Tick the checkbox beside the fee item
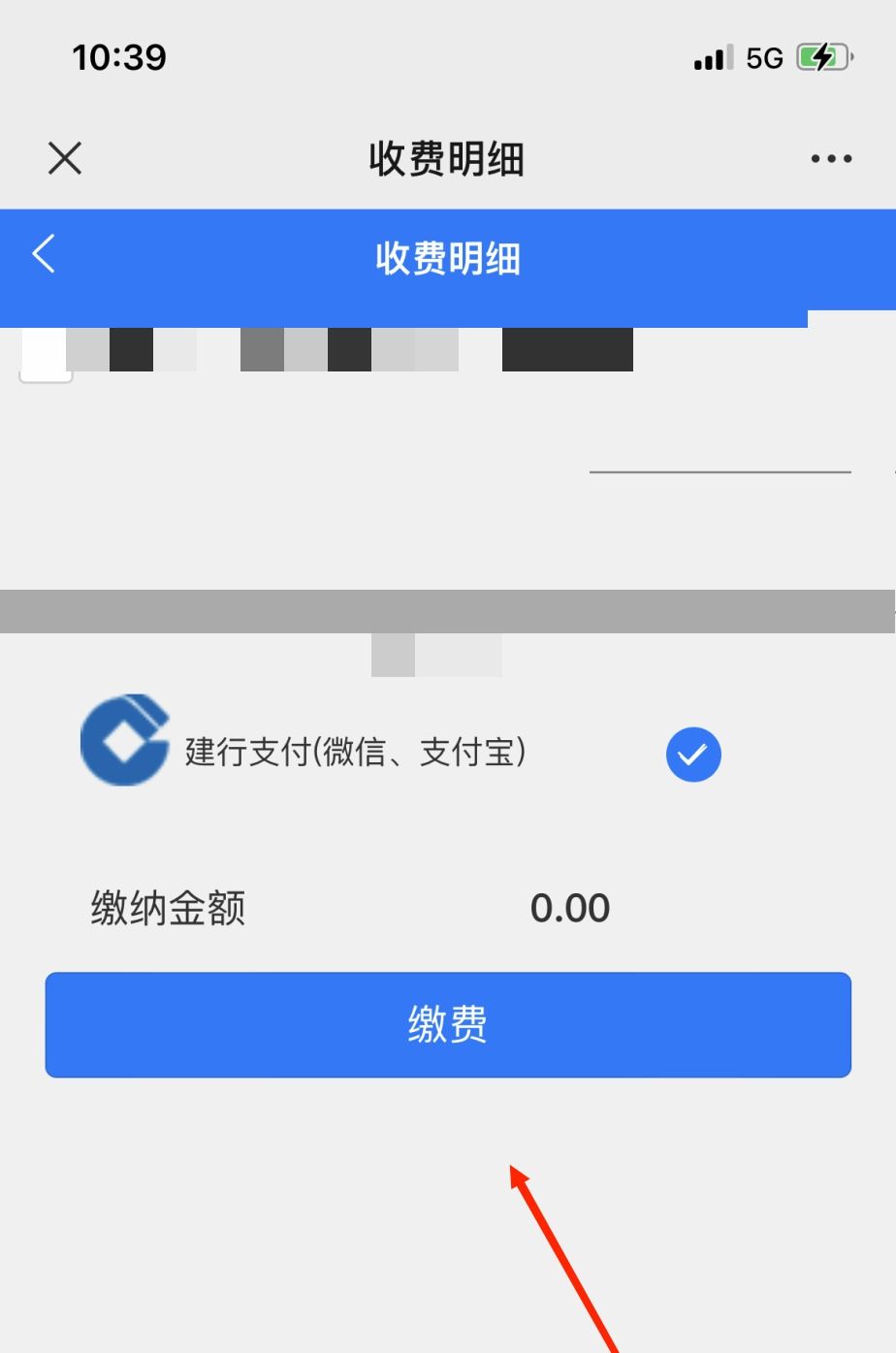The height and width of the screenshot is (1353, 896). click(x=45, y=357)
